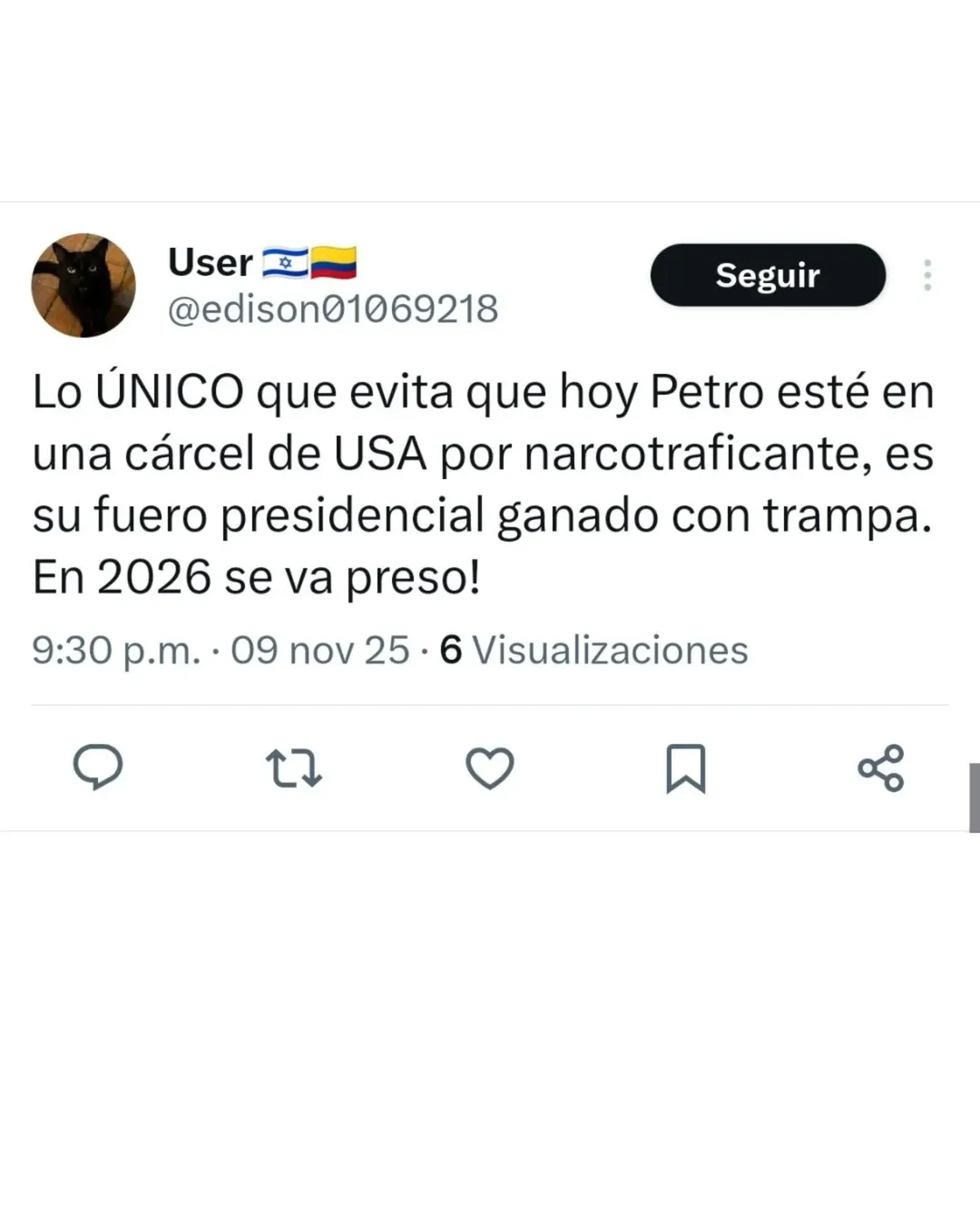Follow the @edison01069218 account
Screen dimensions: 980x1225
click(x=768, y=275)
